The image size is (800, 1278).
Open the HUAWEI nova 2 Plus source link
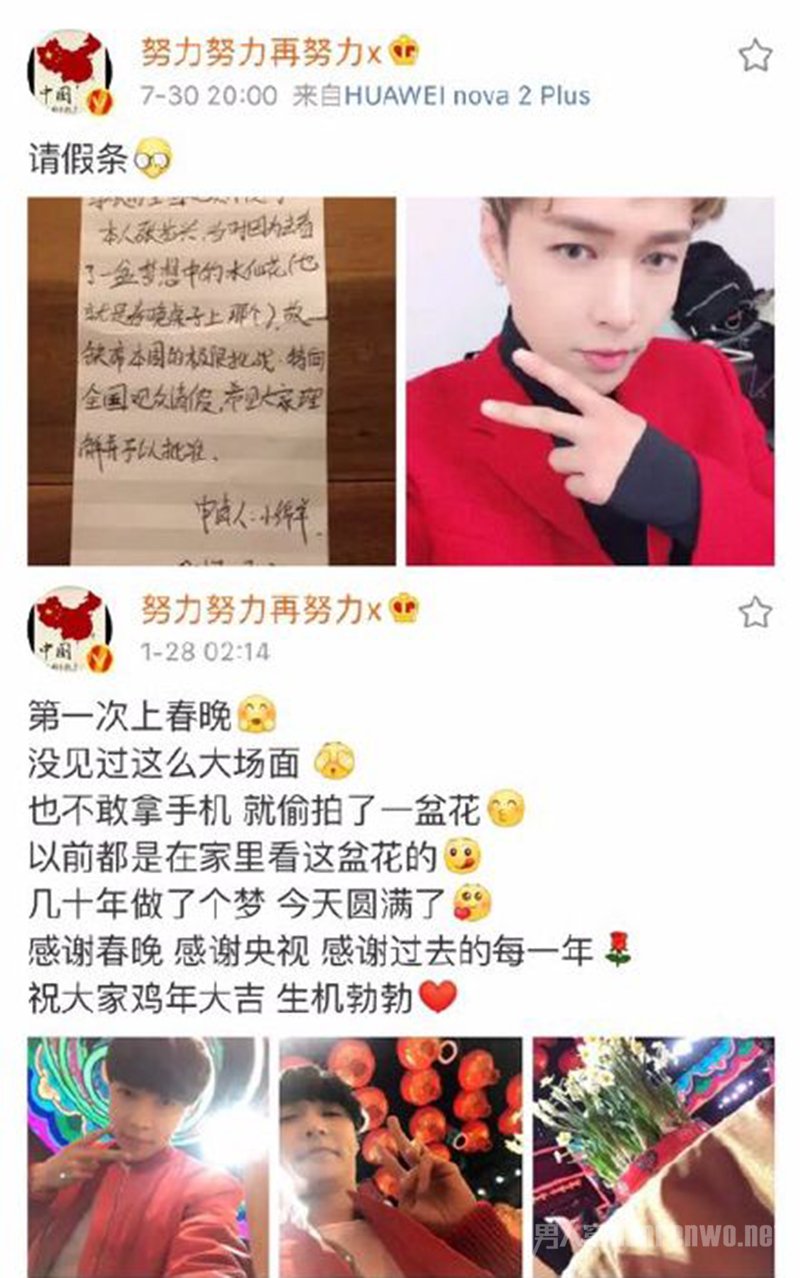tap(467, 96)
